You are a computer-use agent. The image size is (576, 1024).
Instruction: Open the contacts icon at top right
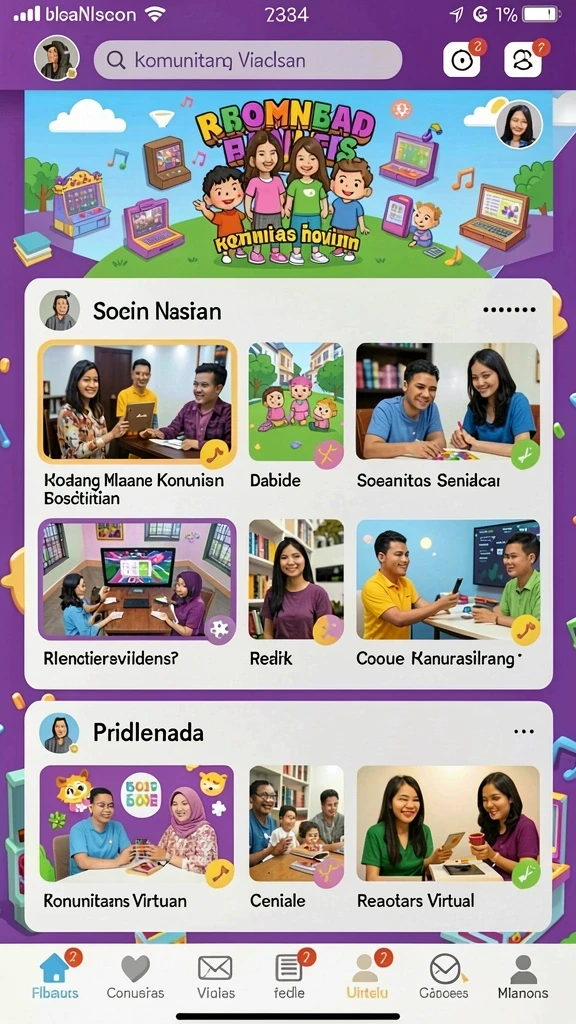point(523,60)
